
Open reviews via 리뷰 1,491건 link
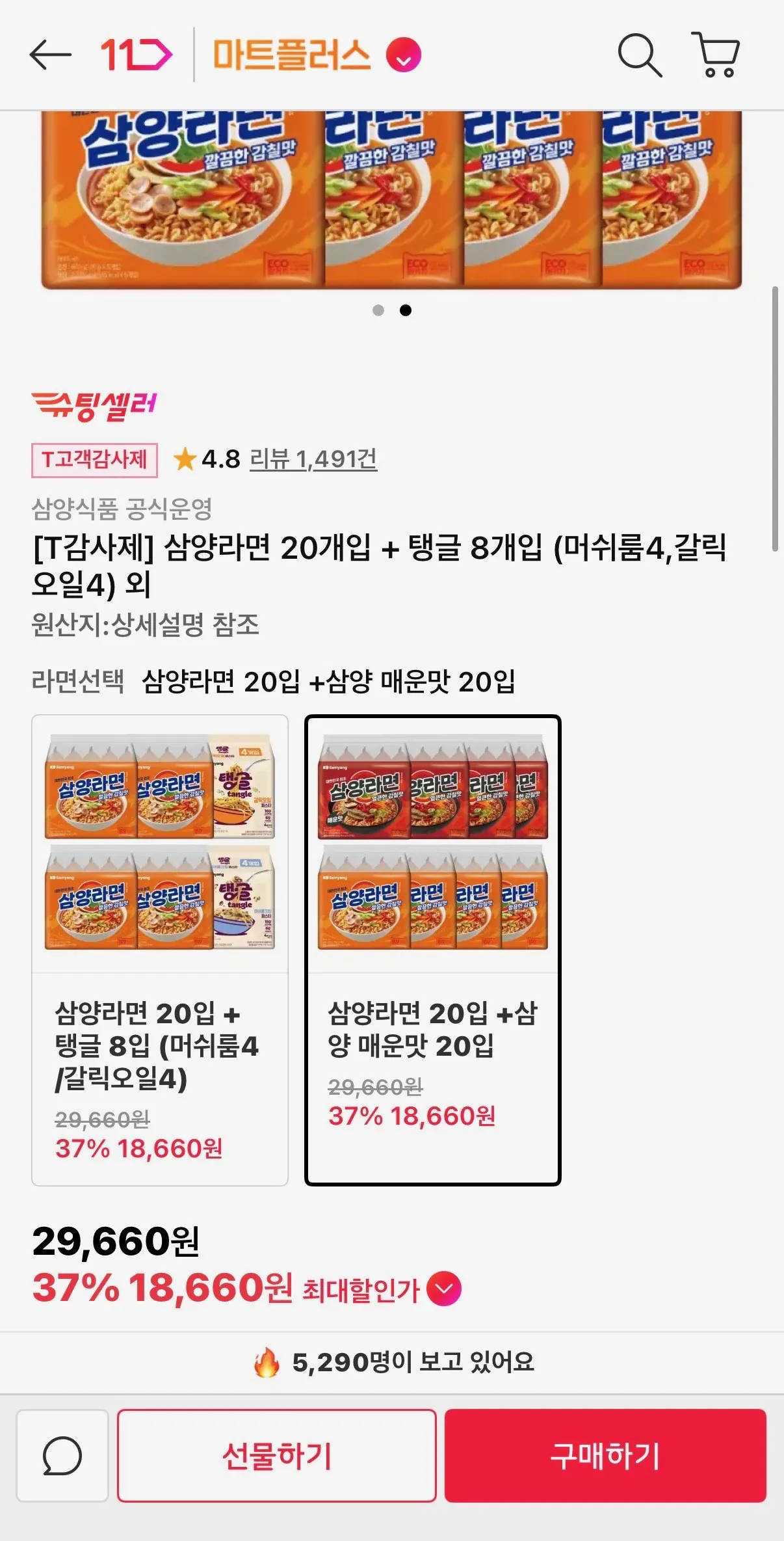pos(314,461)
